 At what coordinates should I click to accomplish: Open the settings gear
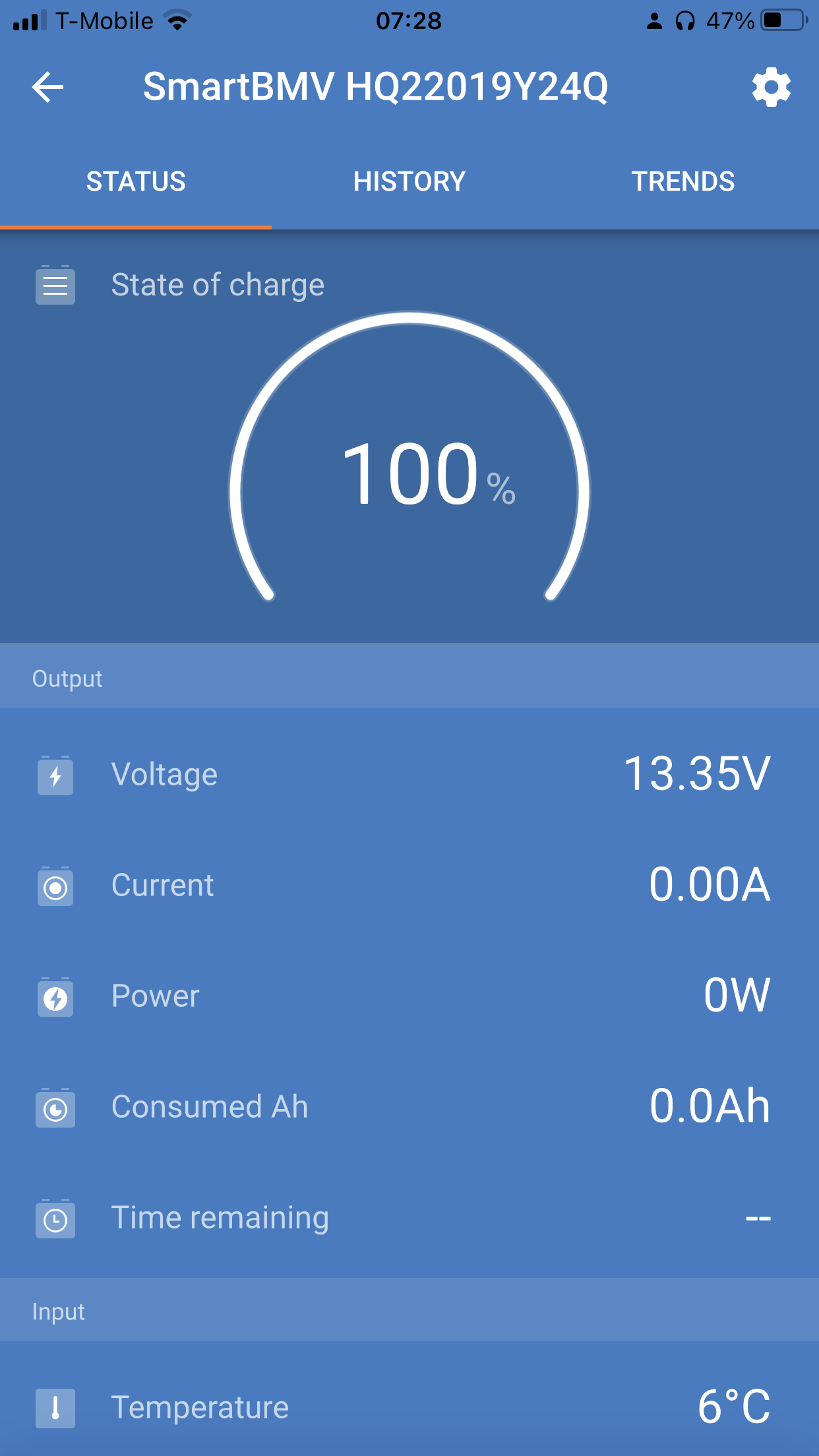click(x=771, y=87)
